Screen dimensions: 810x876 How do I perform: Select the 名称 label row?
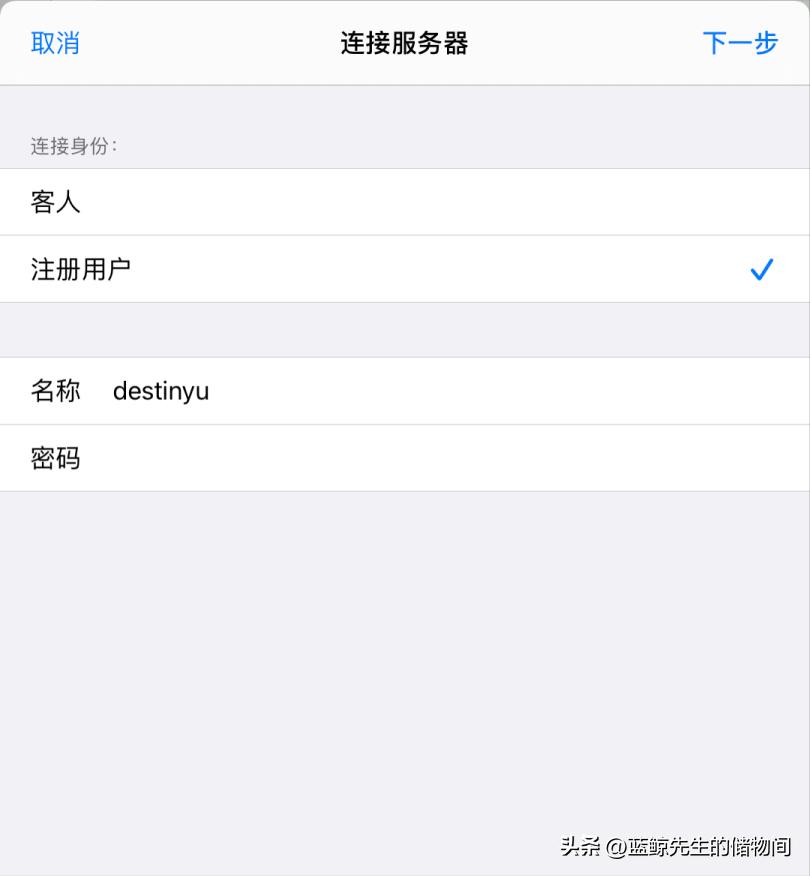click(x=56, y=391)
